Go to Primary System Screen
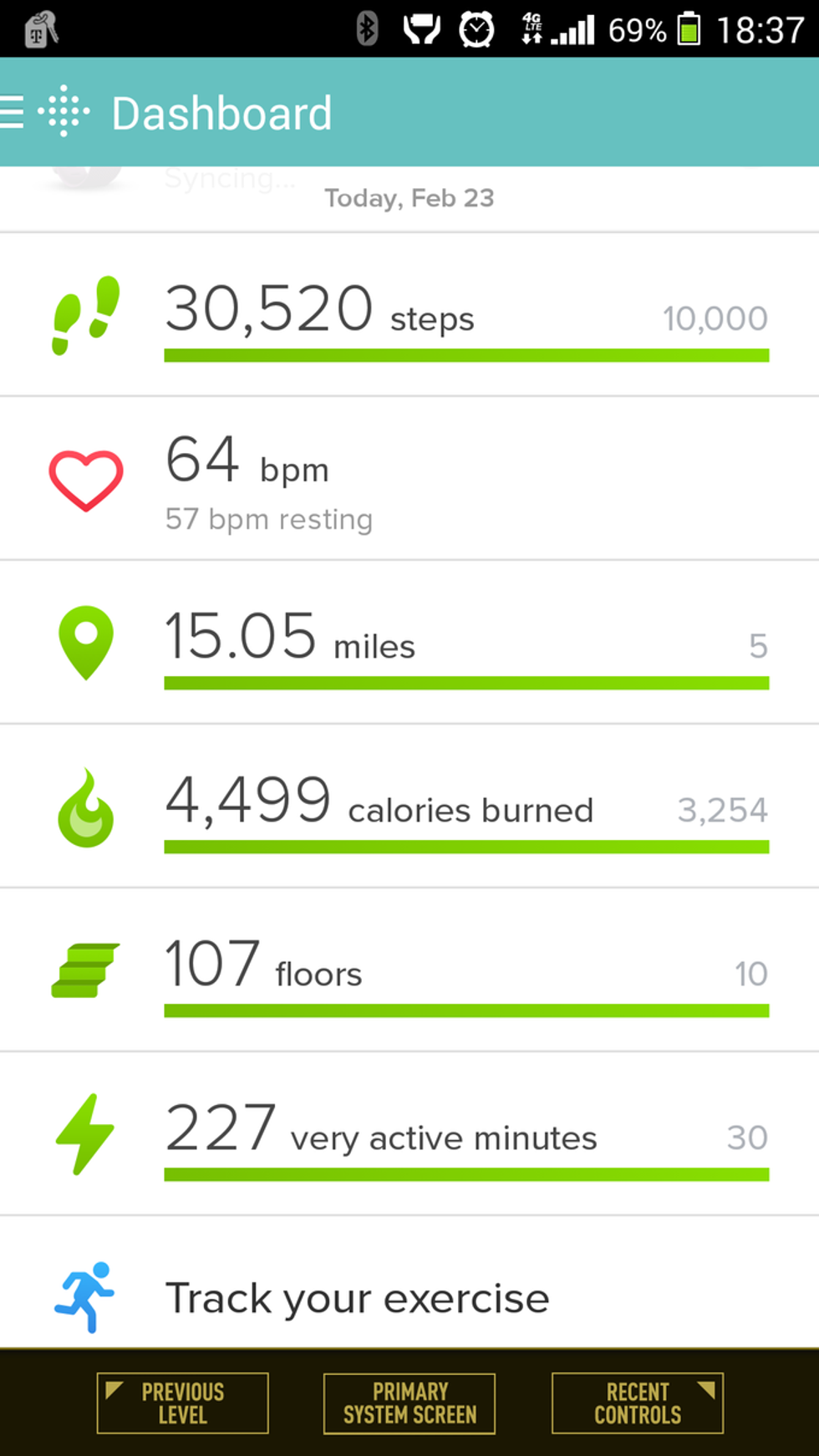This screenshot has width=819, height=1456. [x=409, y=1403]
